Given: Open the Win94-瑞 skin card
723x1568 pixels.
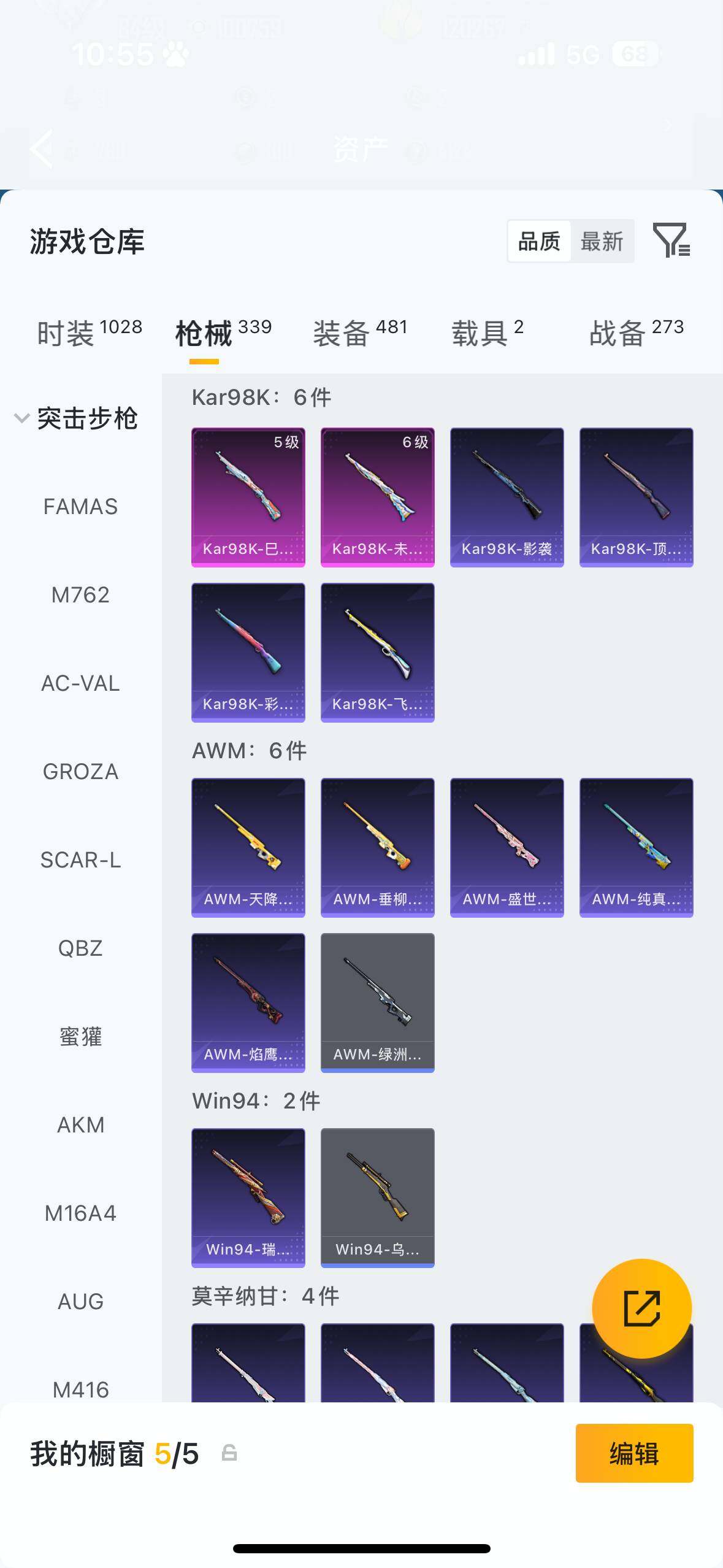Looking at the screenshot, I should tap(248, 1197).
